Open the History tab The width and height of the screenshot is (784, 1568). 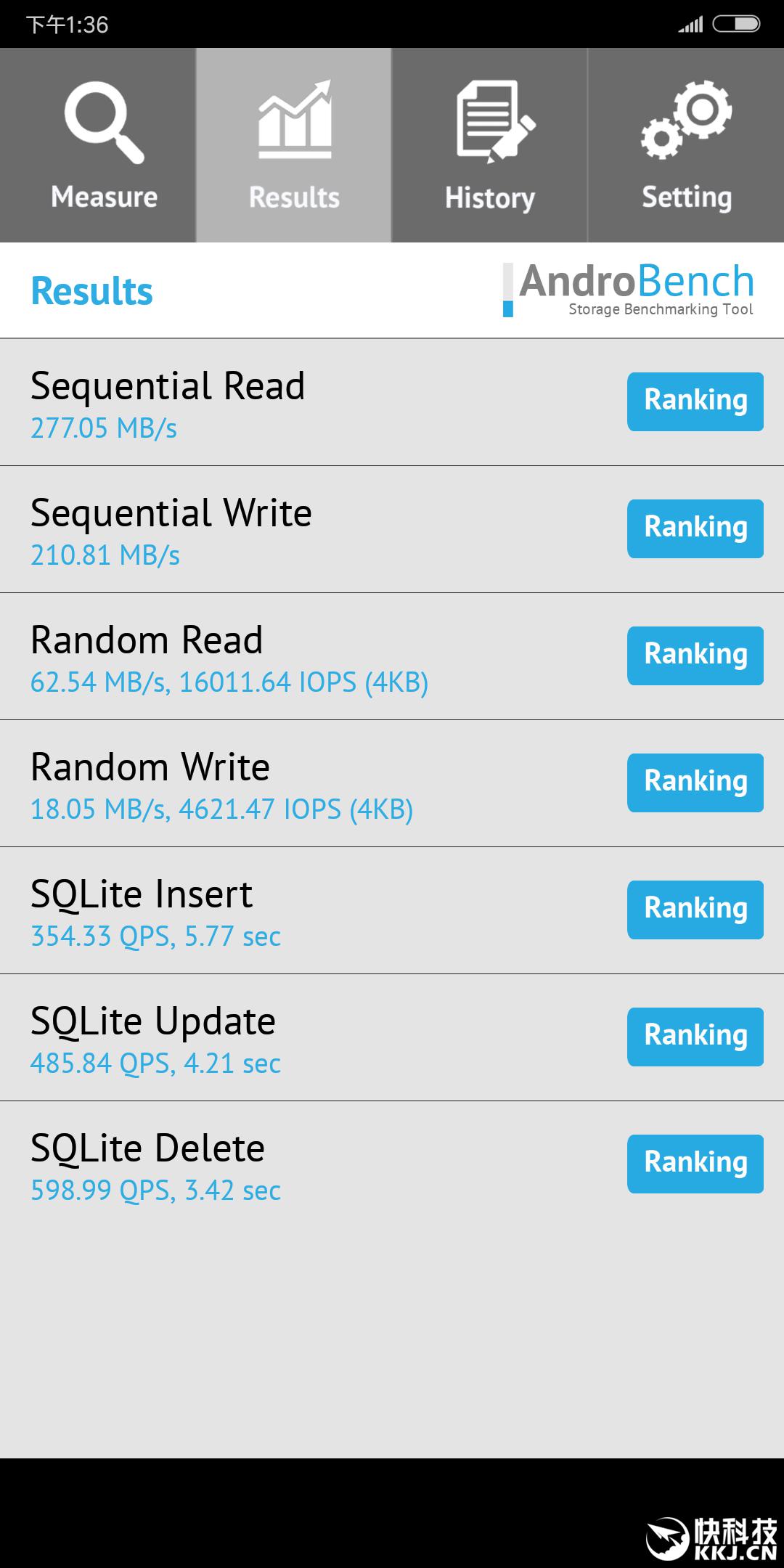490,145
